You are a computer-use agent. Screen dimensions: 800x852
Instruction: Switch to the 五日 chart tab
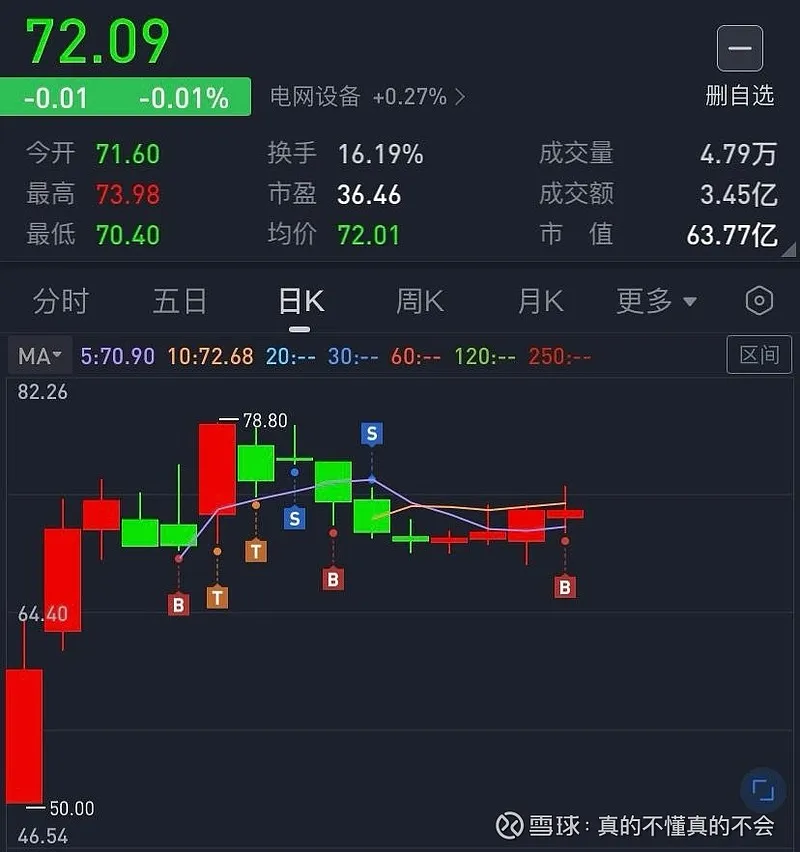point(180,301)
